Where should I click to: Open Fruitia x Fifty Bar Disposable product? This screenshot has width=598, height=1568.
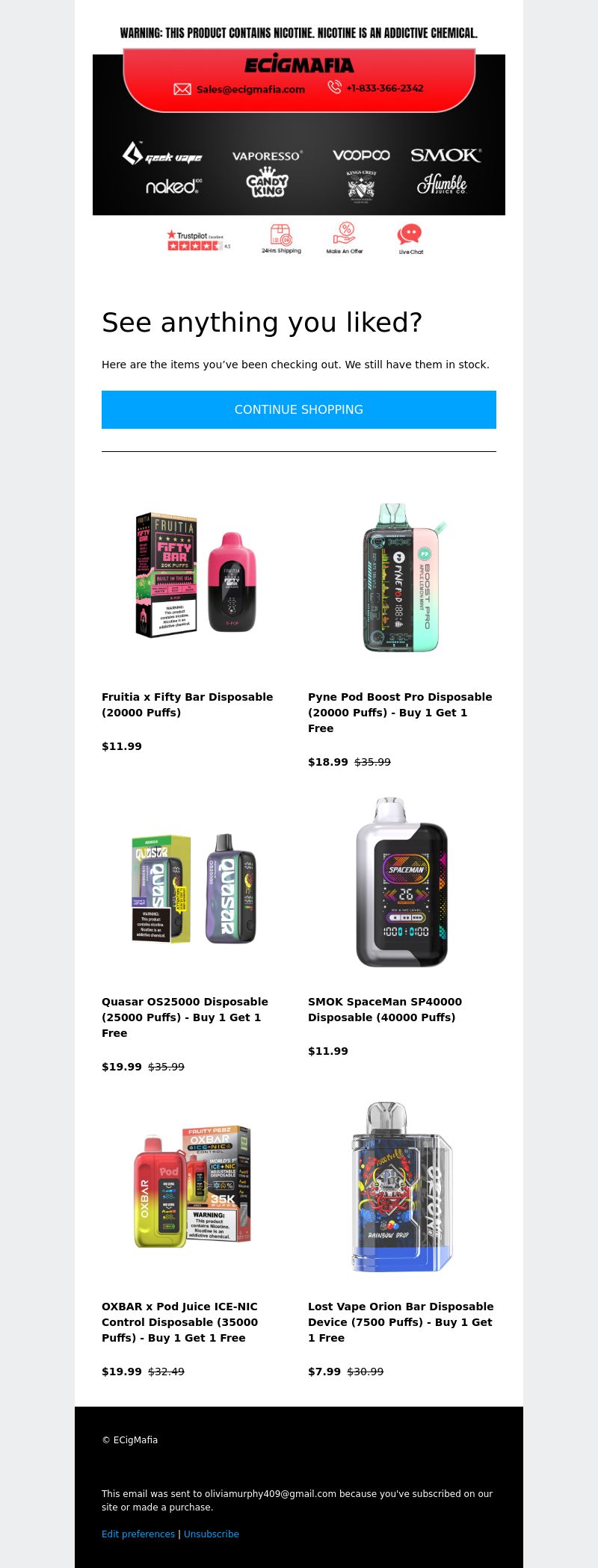[187, 704]
